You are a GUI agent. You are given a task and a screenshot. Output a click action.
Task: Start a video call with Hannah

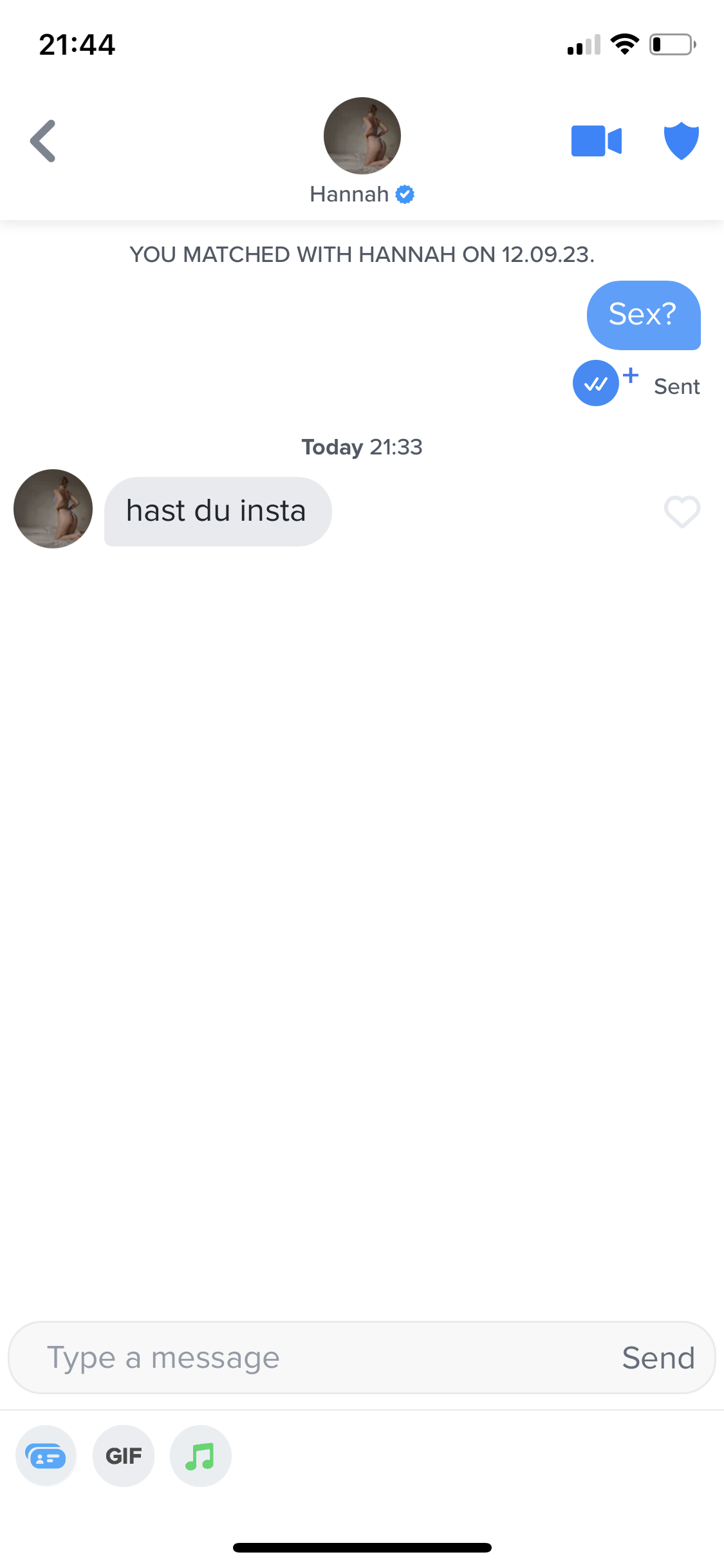click(597, 141)
